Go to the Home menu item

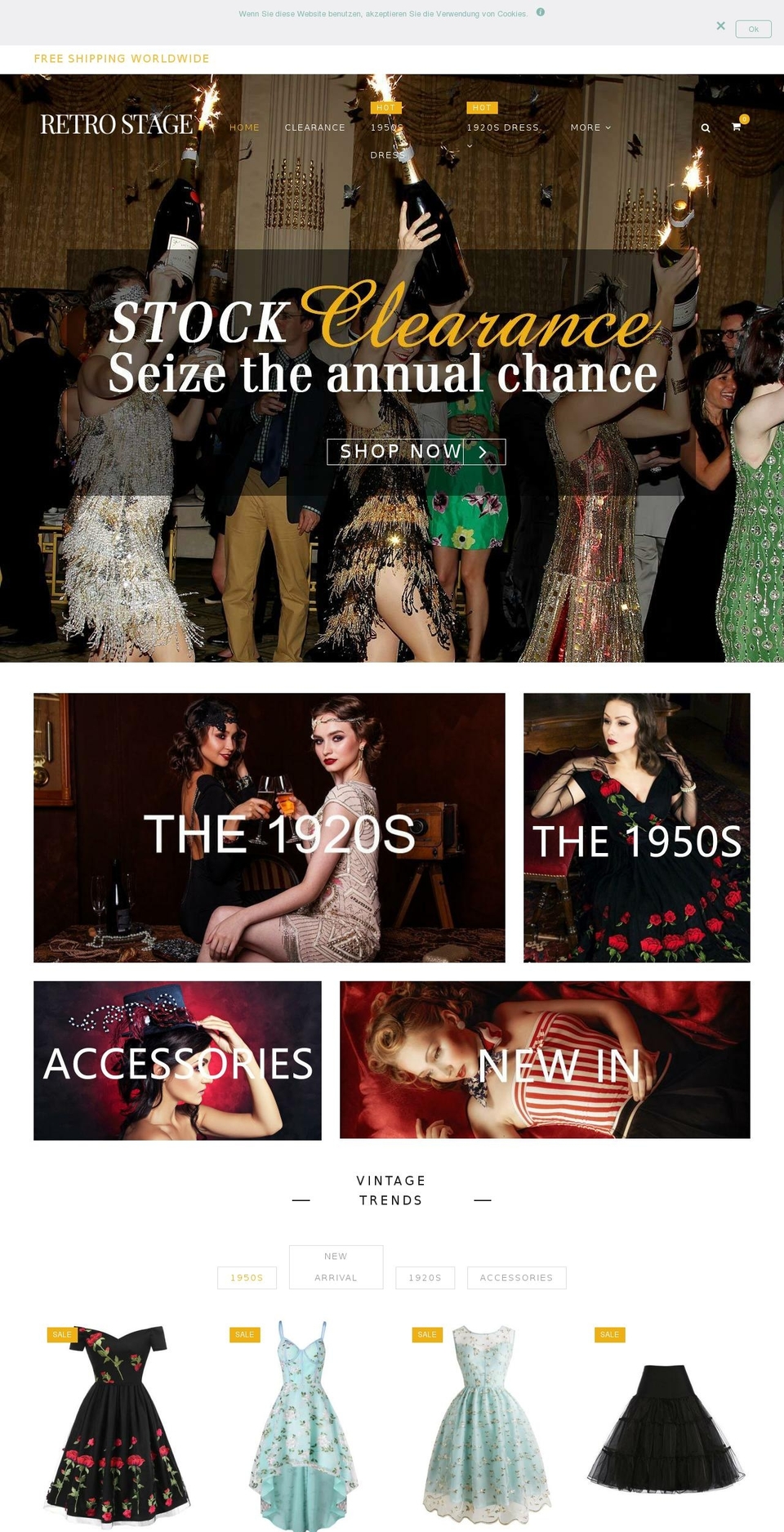[x=244, y=127]
